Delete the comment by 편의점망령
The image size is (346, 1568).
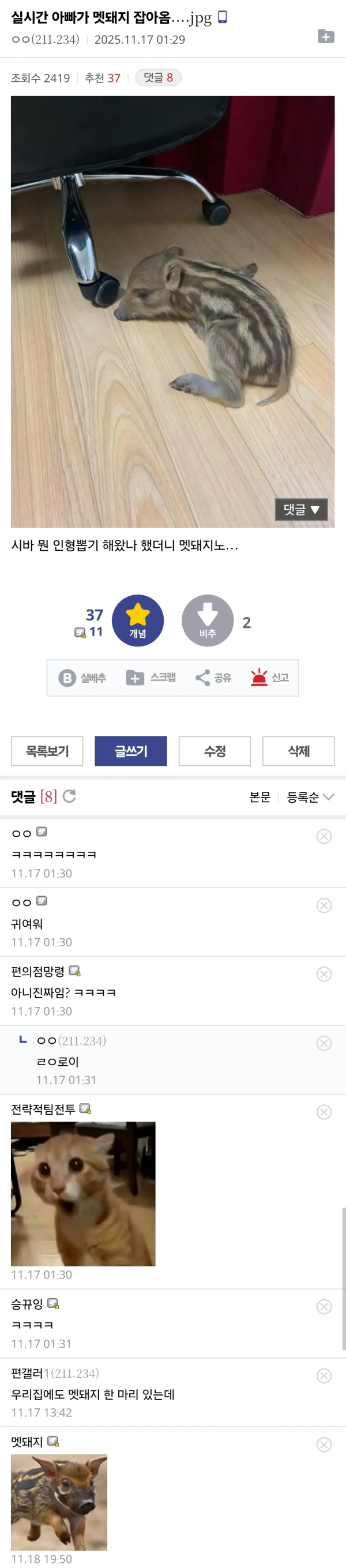[x=324, y=975]
